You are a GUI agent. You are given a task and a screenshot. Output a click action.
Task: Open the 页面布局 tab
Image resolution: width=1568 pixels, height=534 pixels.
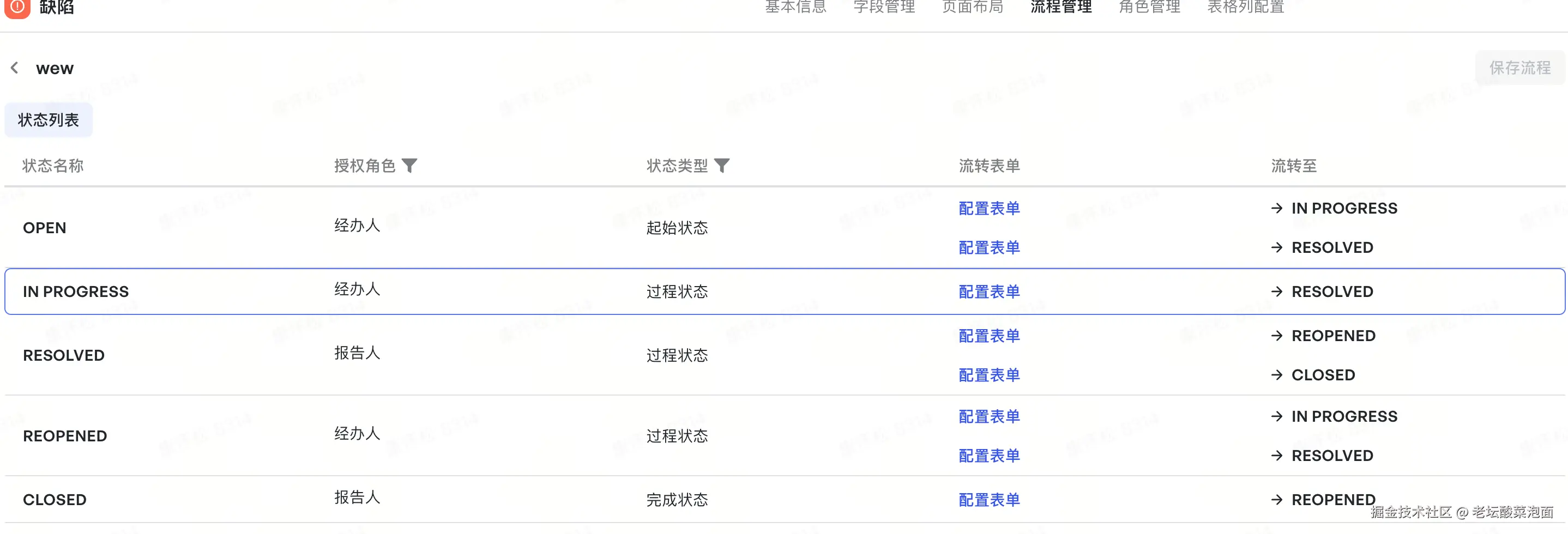pyautogui.click(x=972, y=7)
